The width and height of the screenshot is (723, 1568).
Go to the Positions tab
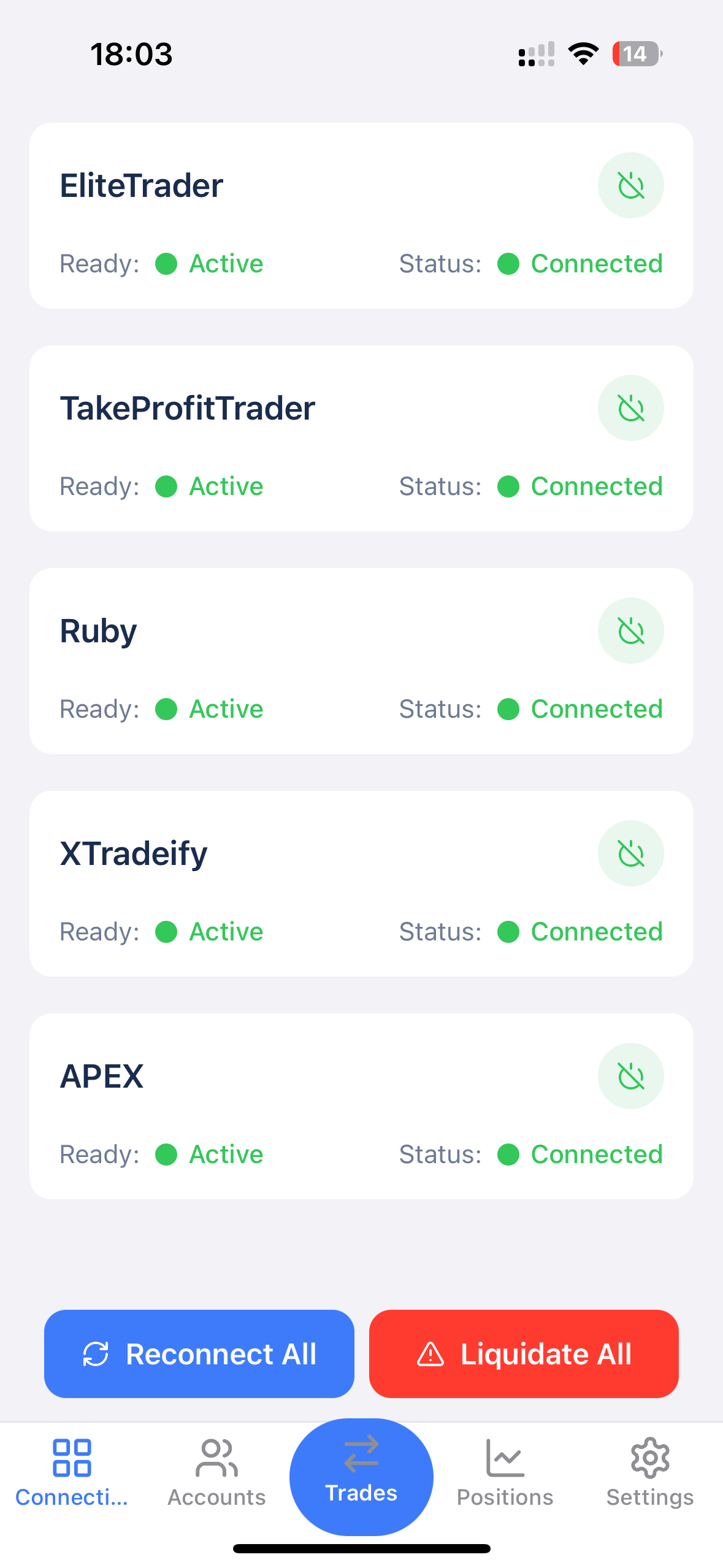point(505,1472)
